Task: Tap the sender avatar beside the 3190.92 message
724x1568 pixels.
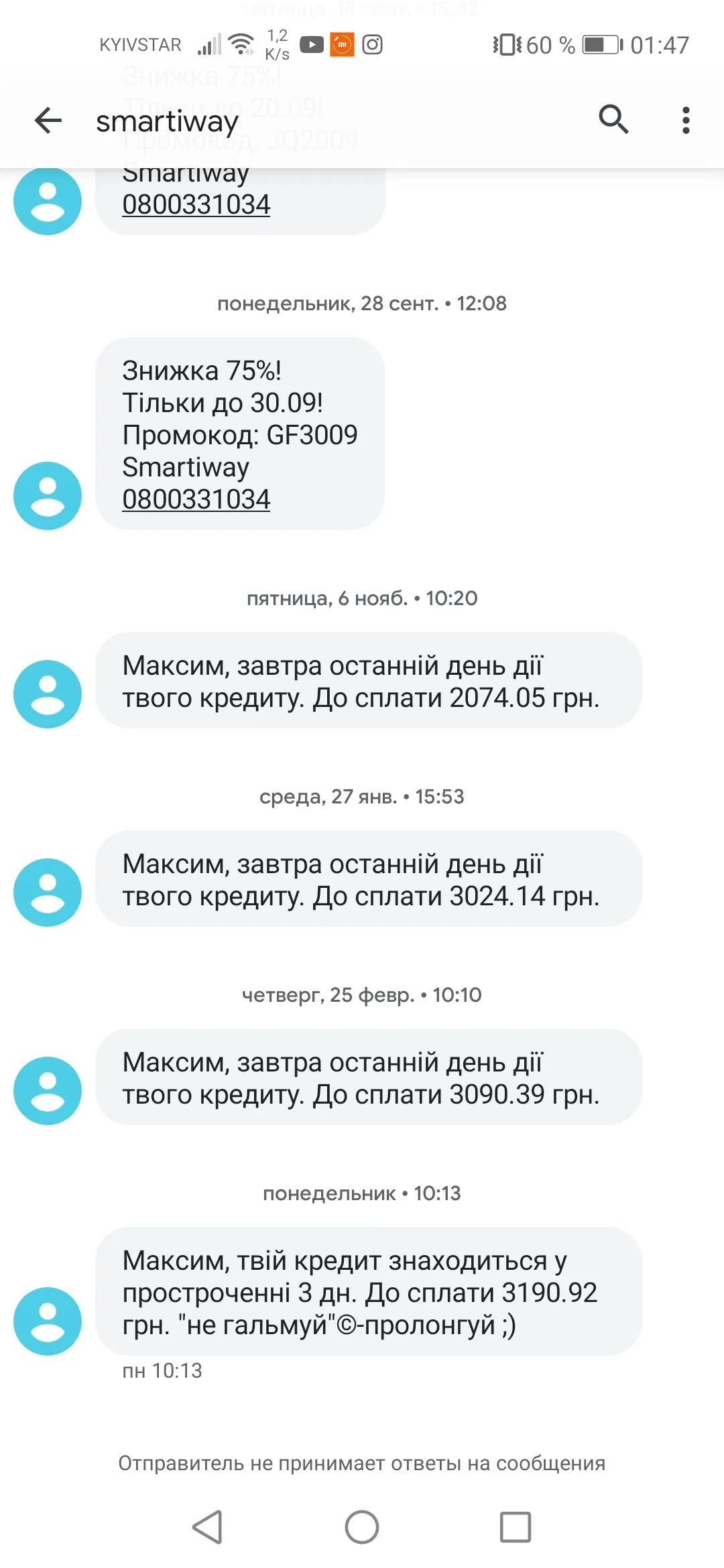Action: tap(48, 1321)
